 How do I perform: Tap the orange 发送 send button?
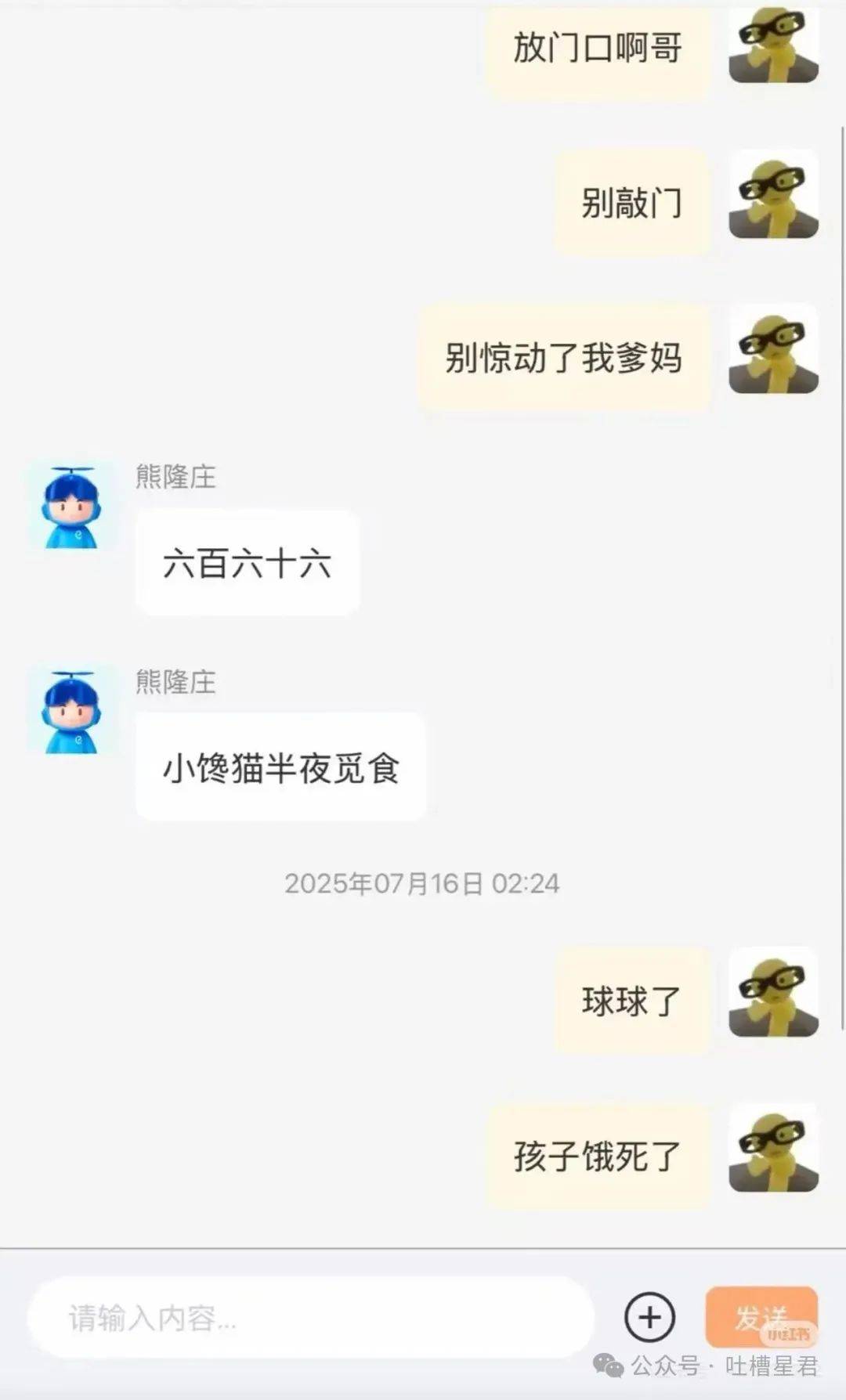point(761,1315)
